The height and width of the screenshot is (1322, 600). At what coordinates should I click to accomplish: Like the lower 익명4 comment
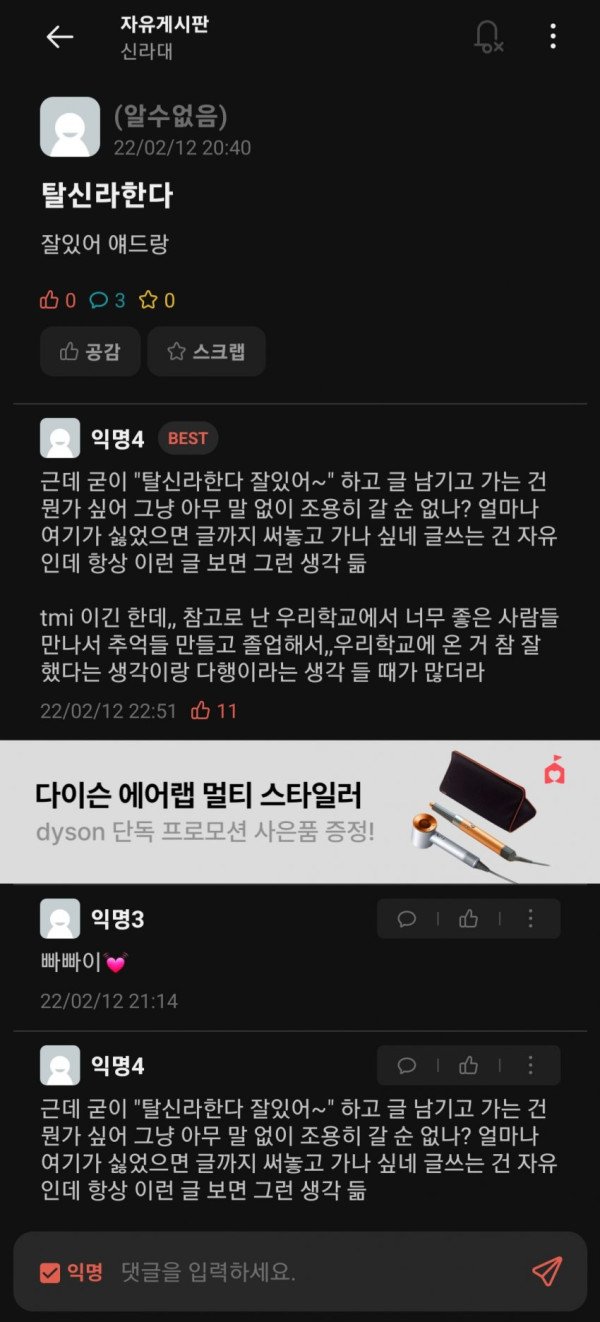click(x=468, y=1066)
